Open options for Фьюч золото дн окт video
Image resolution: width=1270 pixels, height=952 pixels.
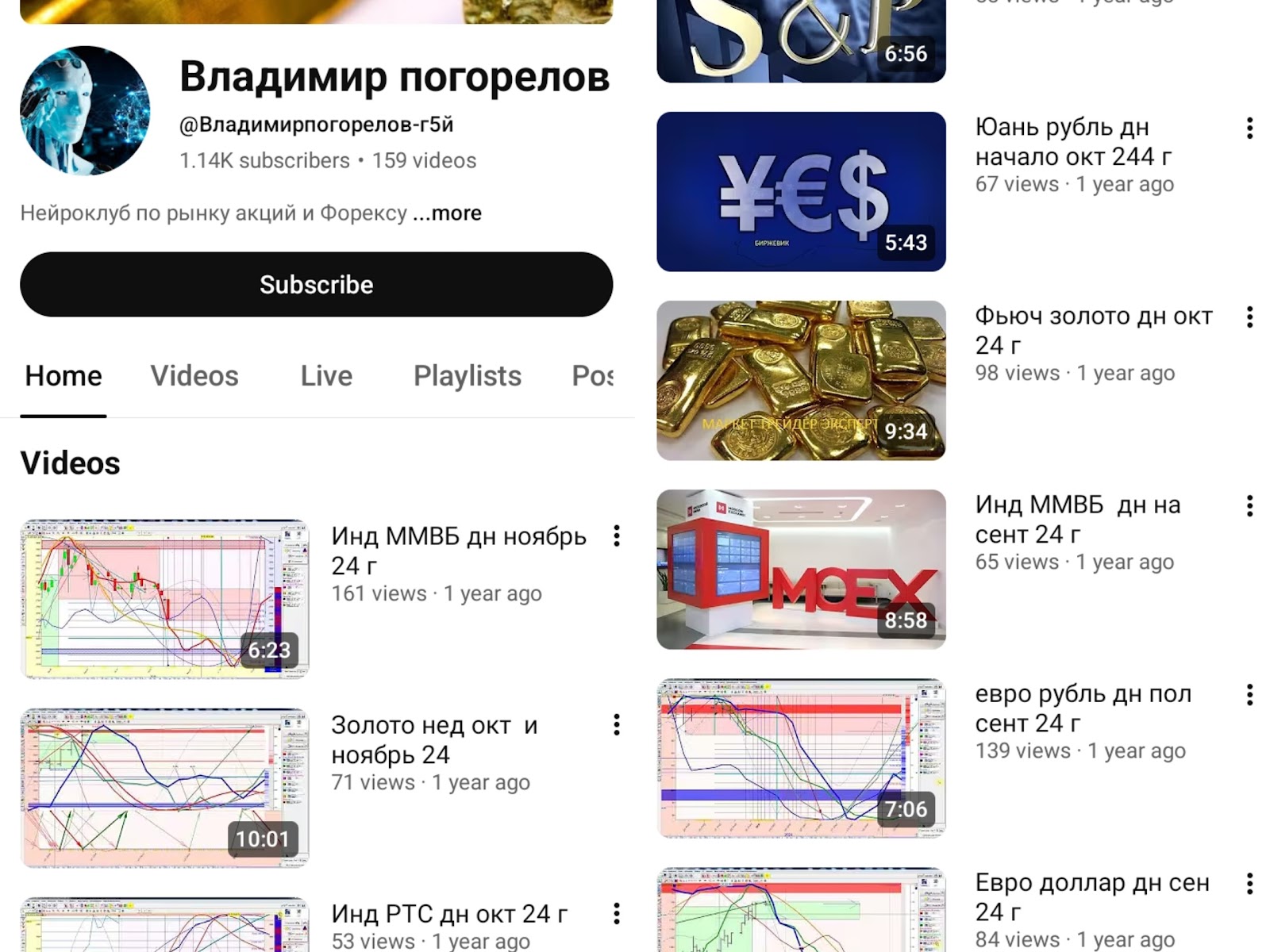[x=1250, y=317]
